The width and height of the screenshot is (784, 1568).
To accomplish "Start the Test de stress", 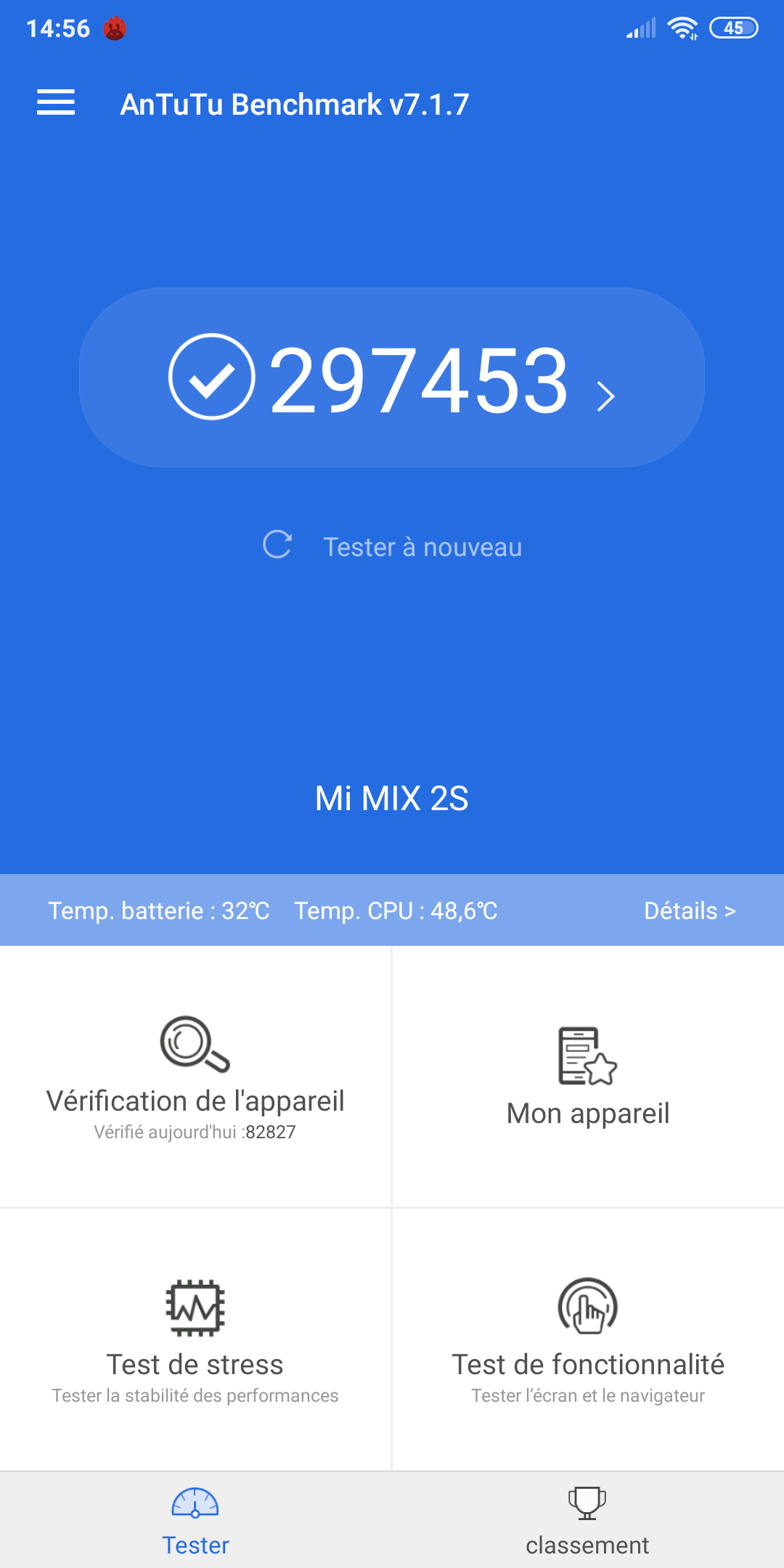I will point(195,1340).
